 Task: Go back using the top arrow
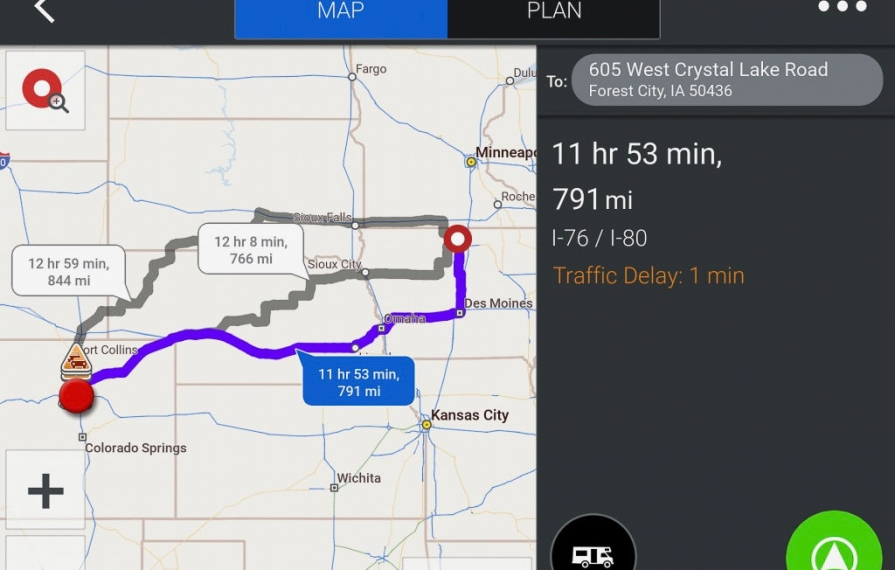click(x=44, y=11)
